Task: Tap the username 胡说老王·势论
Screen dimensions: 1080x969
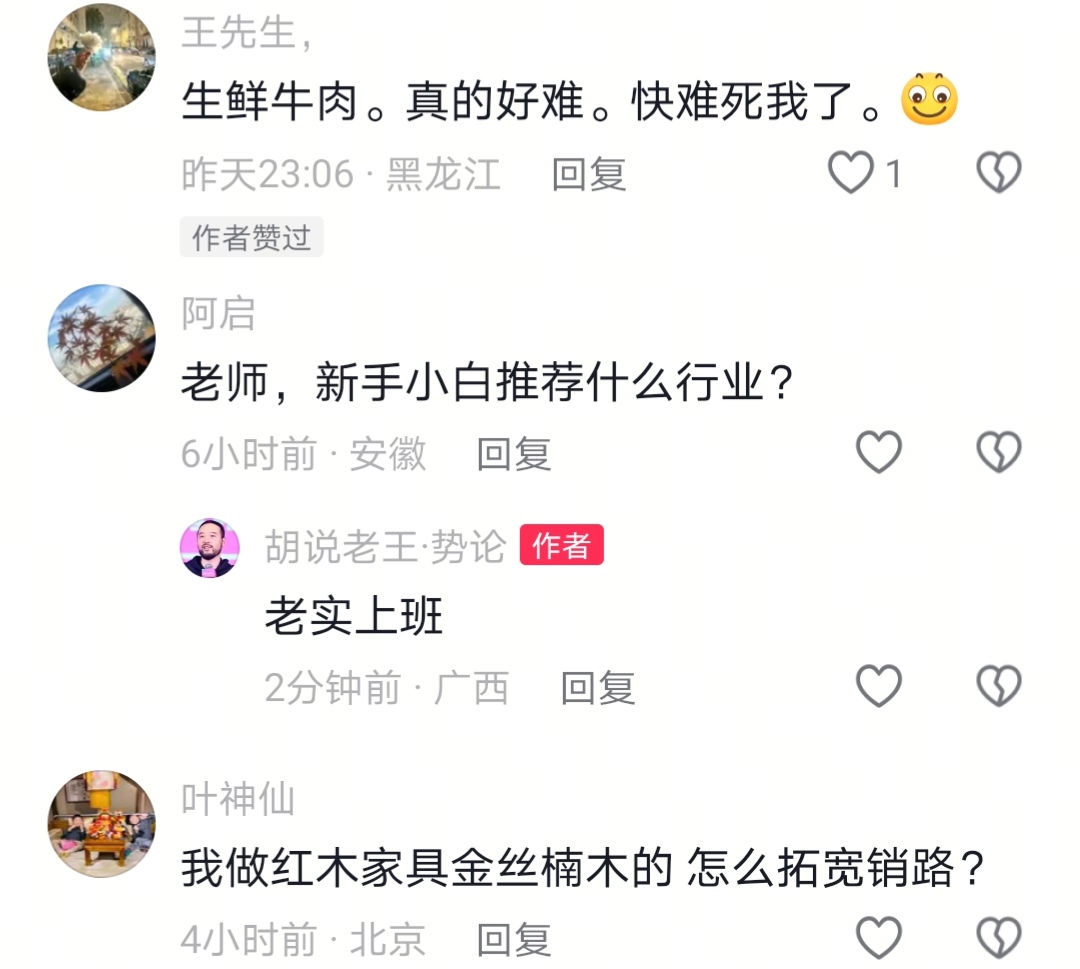Action: pos(385,546)
